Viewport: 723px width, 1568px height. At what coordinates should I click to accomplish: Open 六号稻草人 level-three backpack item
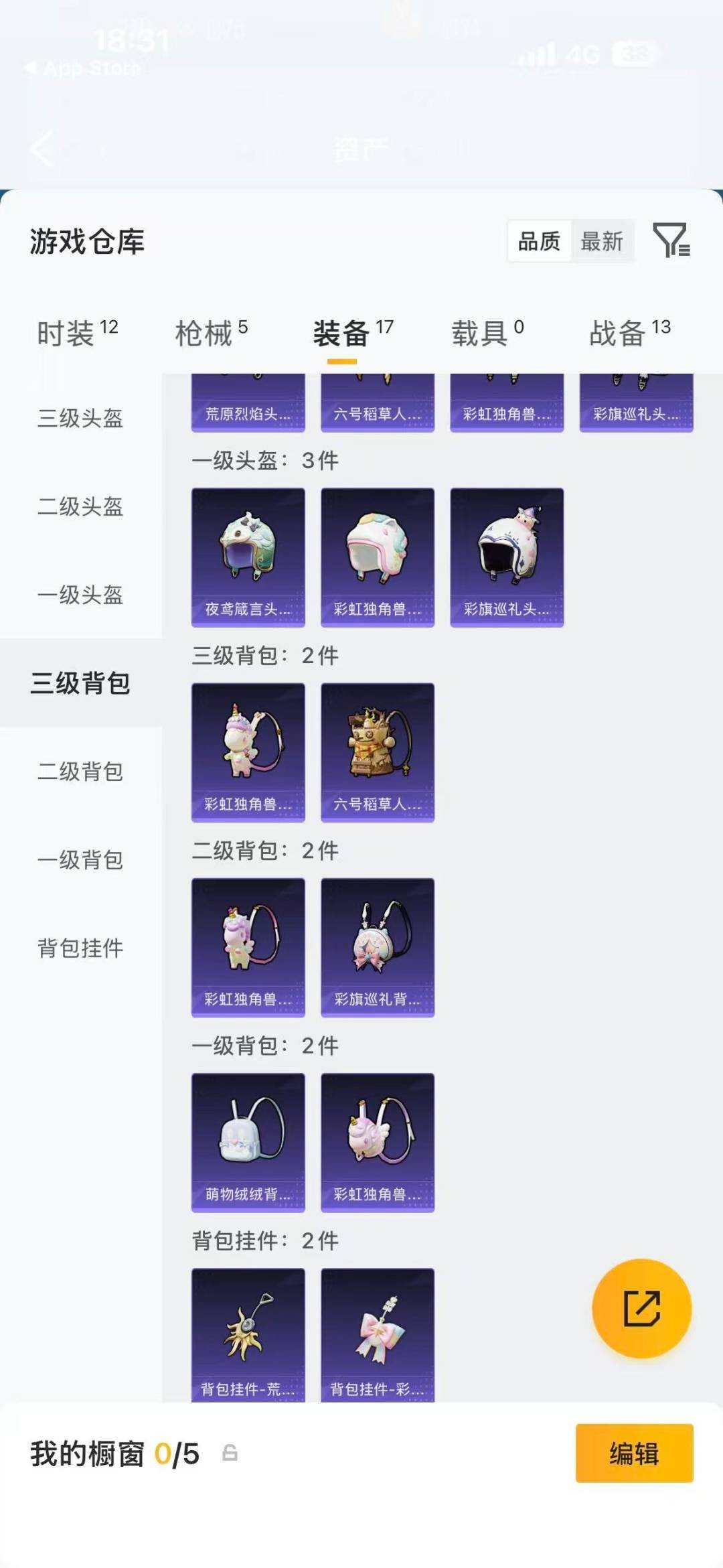click(x=378, y=752)
